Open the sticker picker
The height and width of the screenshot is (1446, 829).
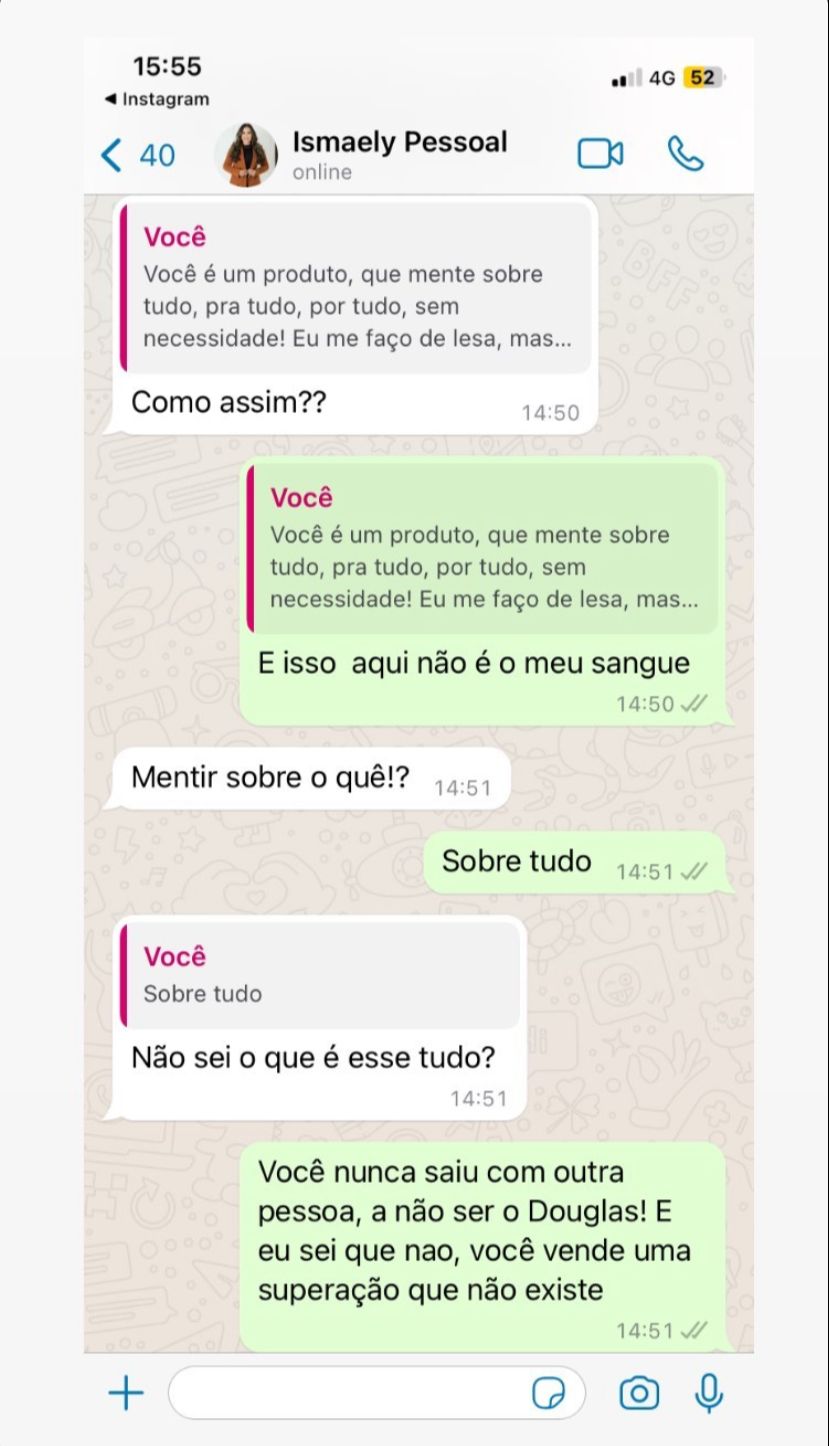coord(548,1392)
